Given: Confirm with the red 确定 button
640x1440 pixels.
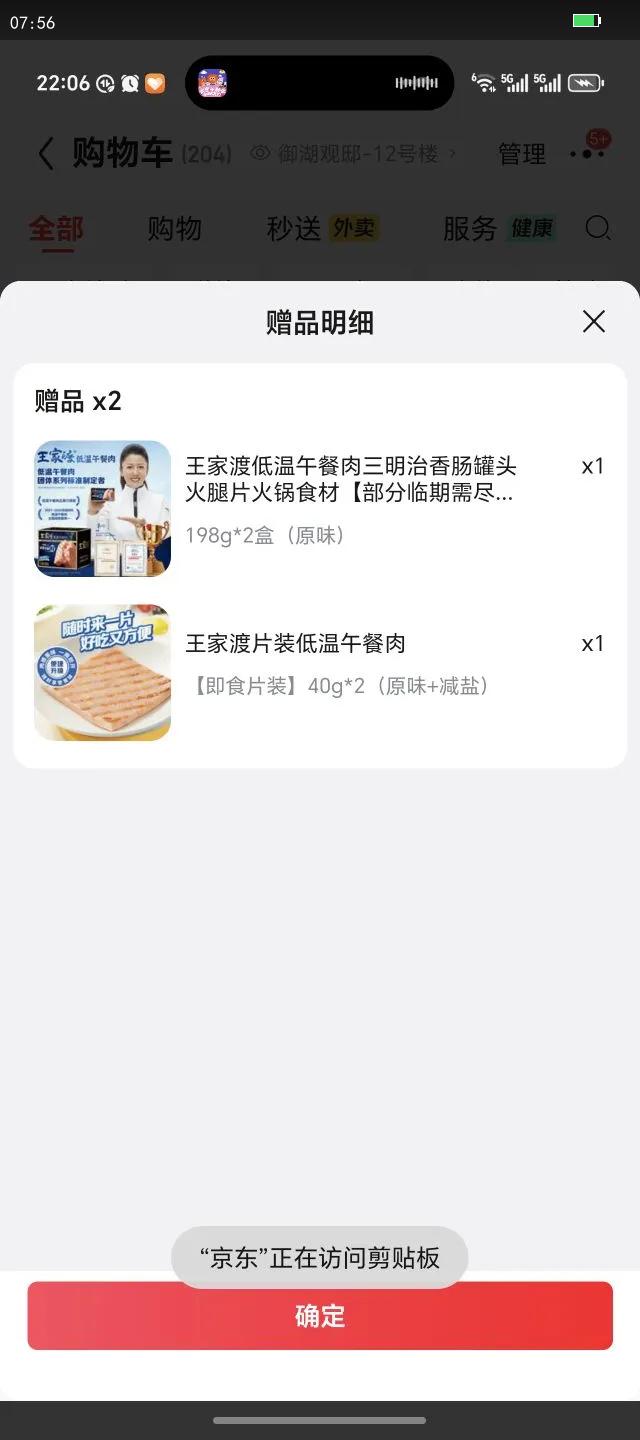Looking at the screenshot, I should (x=320, y=1316).
